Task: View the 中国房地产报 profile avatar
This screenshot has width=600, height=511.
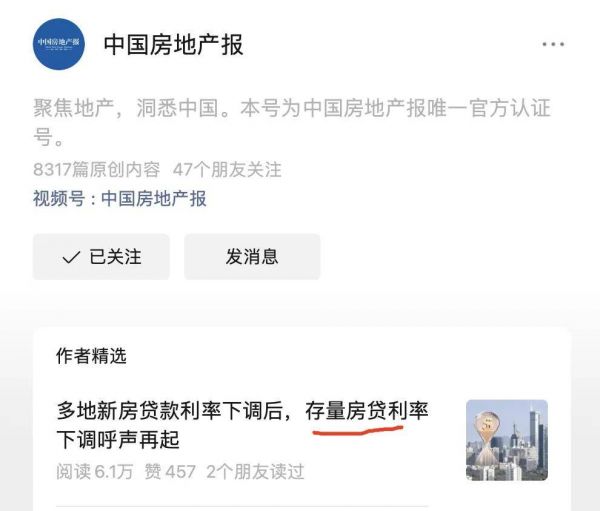Action: (58, 44)
